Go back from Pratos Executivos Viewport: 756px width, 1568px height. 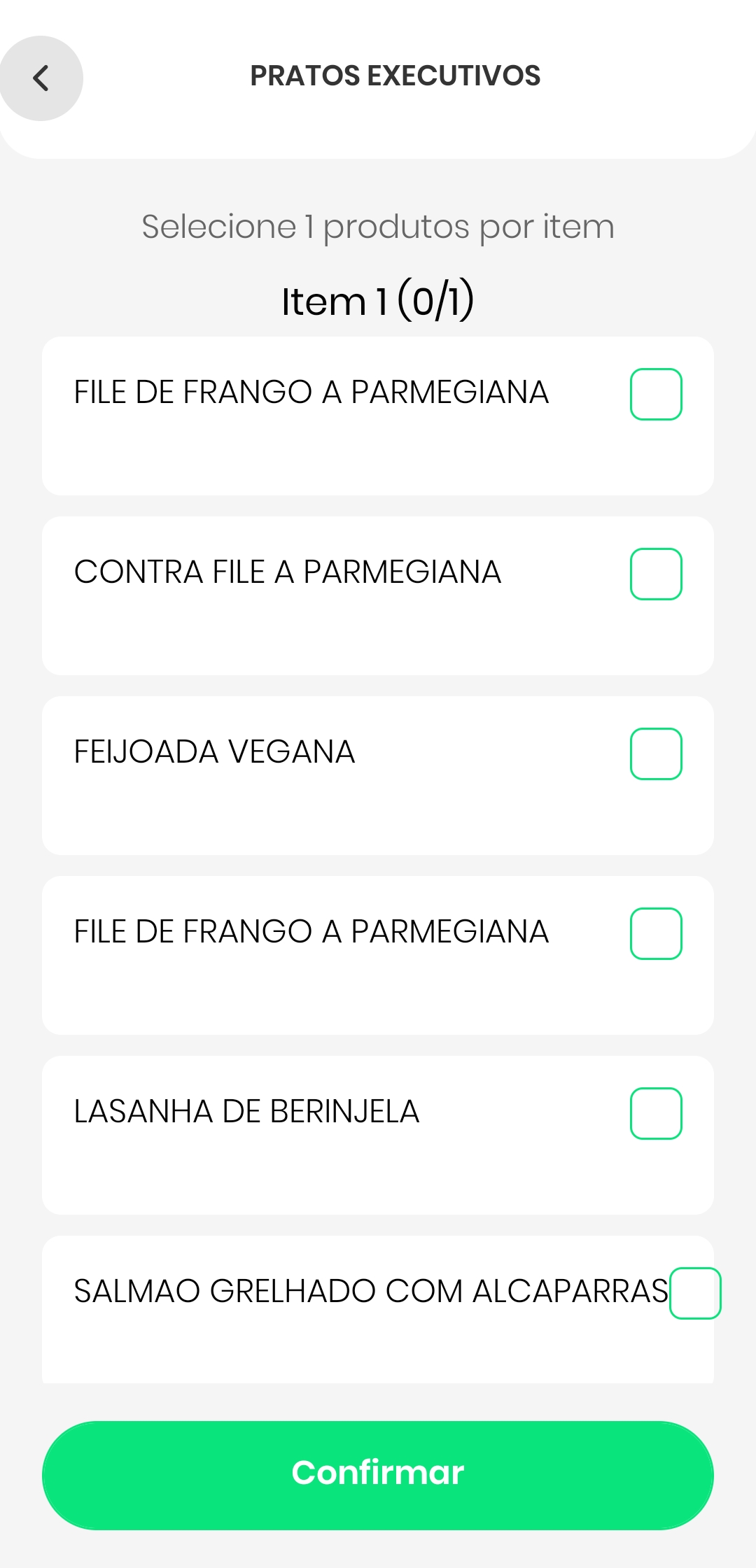coord(41,78)
